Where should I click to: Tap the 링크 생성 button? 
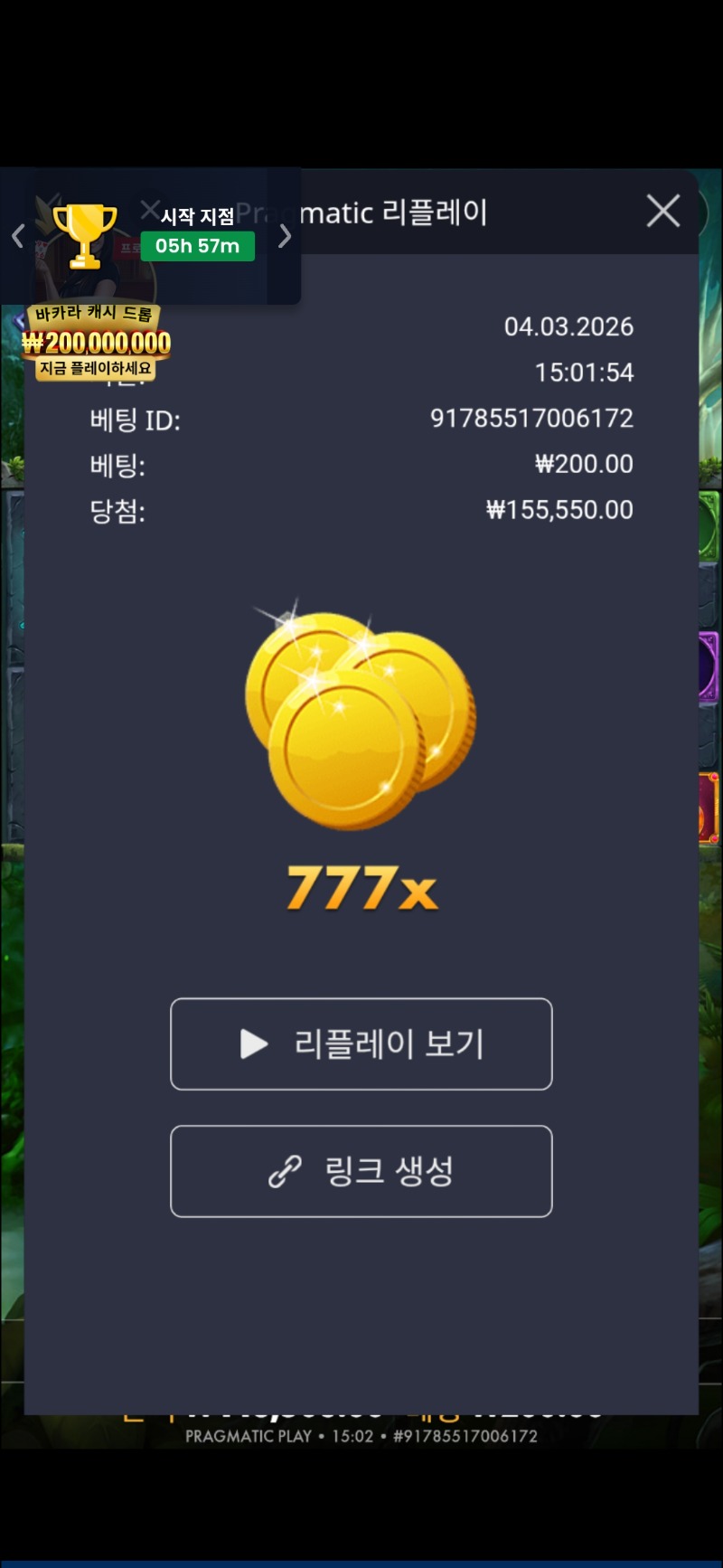coord(361,1171)
